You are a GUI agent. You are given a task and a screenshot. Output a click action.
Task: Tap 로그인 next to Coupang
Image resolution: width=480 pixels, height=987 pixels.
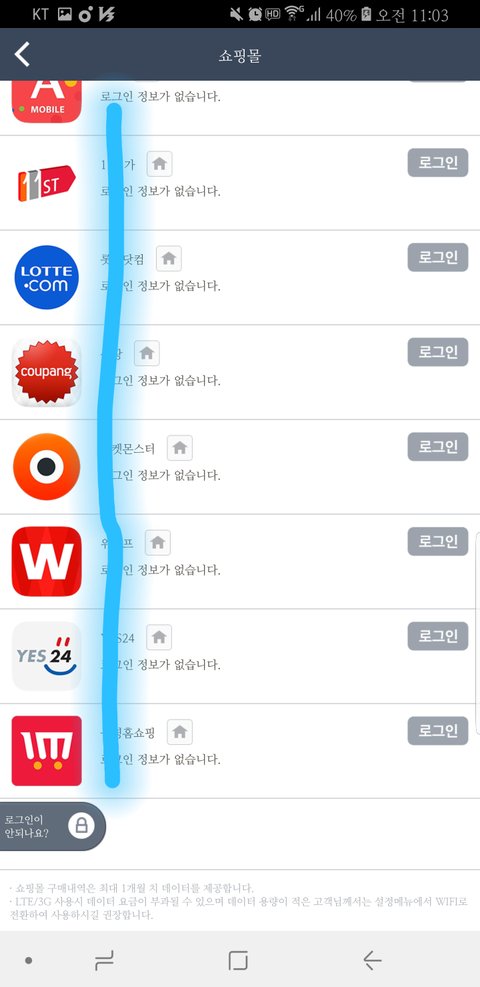[438, 352]
